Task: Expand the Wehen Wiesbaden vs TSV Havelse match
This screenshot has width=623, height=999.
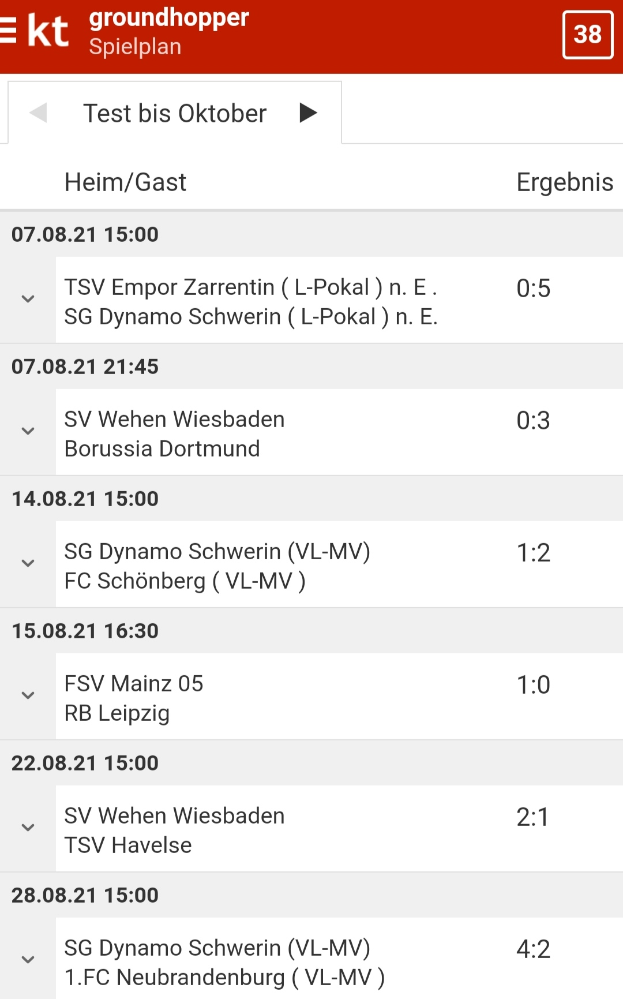Action: coord(27,828)
